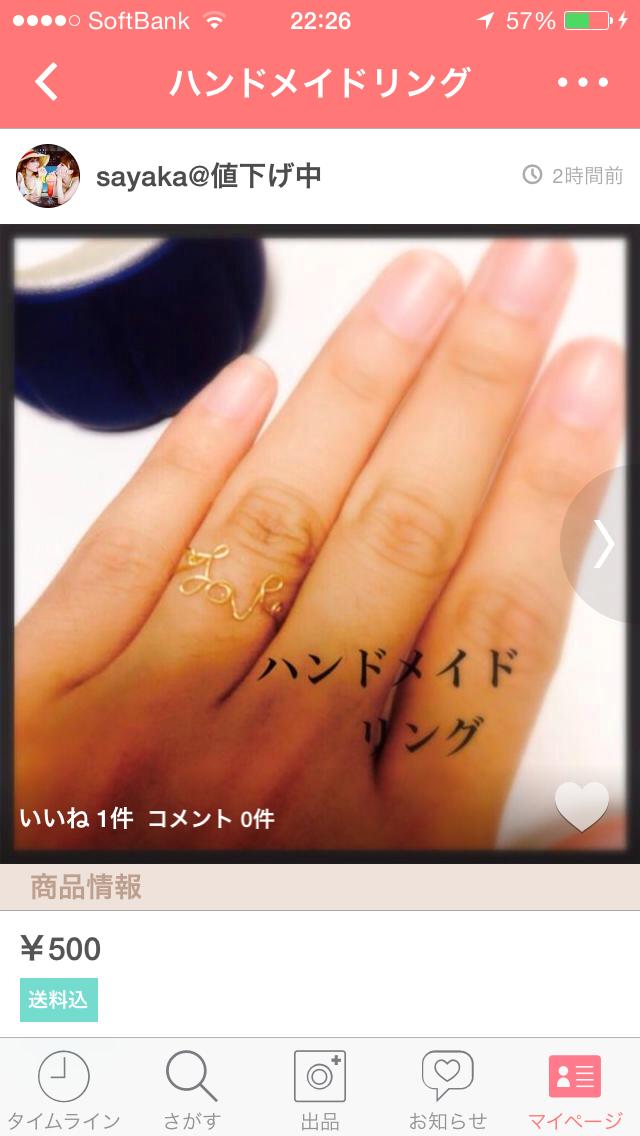Open seller sayaka@値下げ中 profile
The image size is (640, 1136).
[208, 176]
